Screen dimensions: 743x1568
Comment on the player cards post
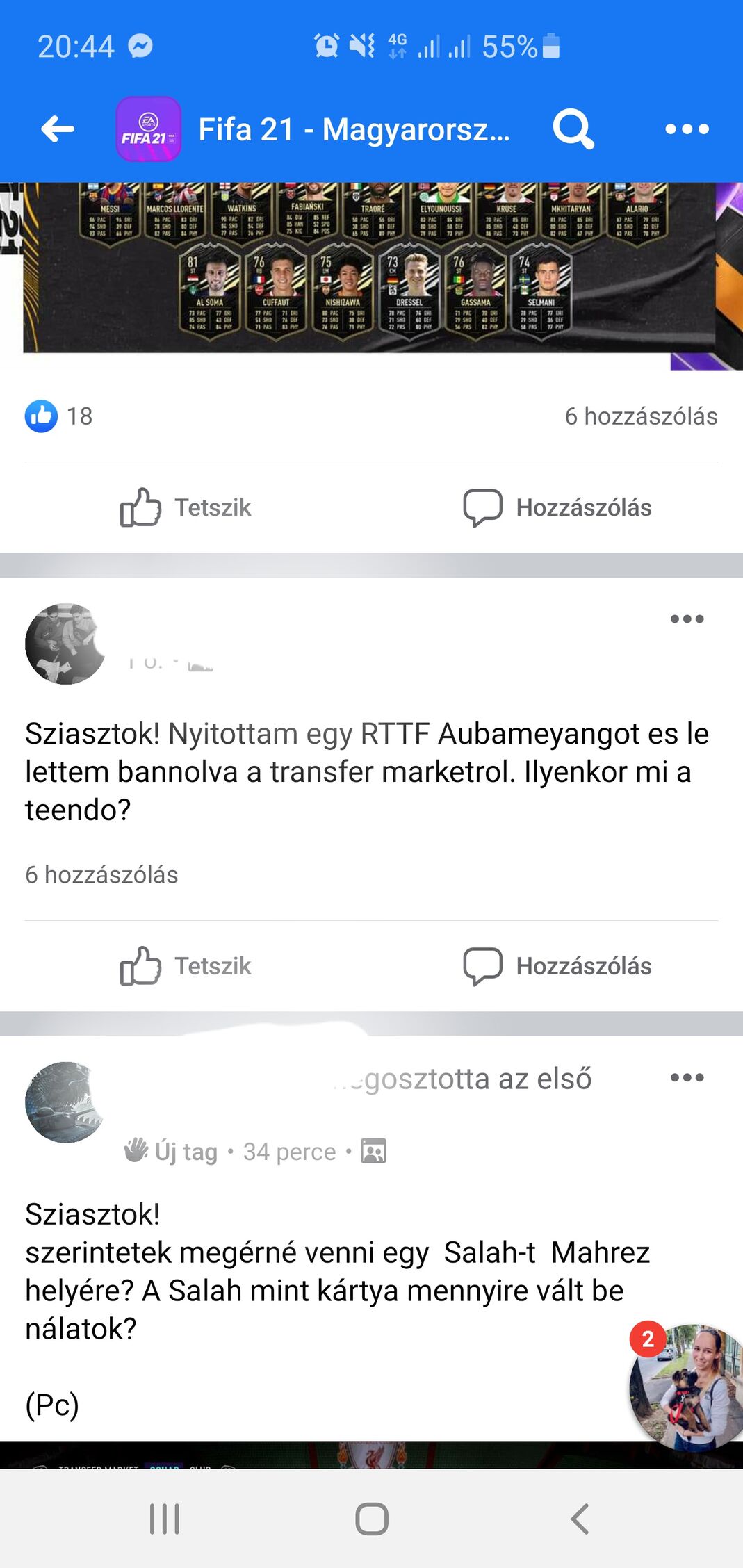click(557, 507)
